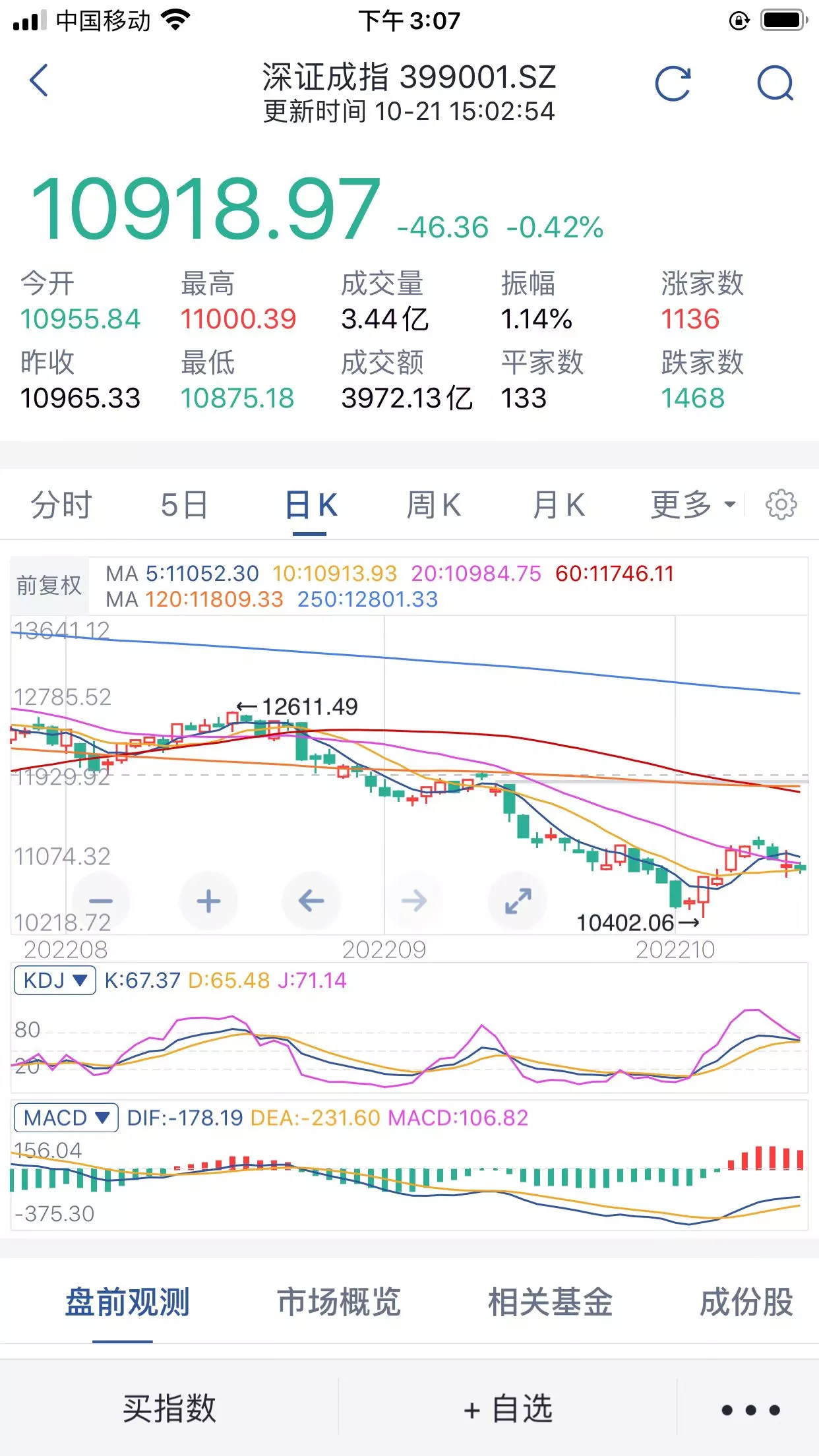Viewport: 819px width, 1456px height.
Task: Open the search magnifier icon
Action: (x=775, y=84)
